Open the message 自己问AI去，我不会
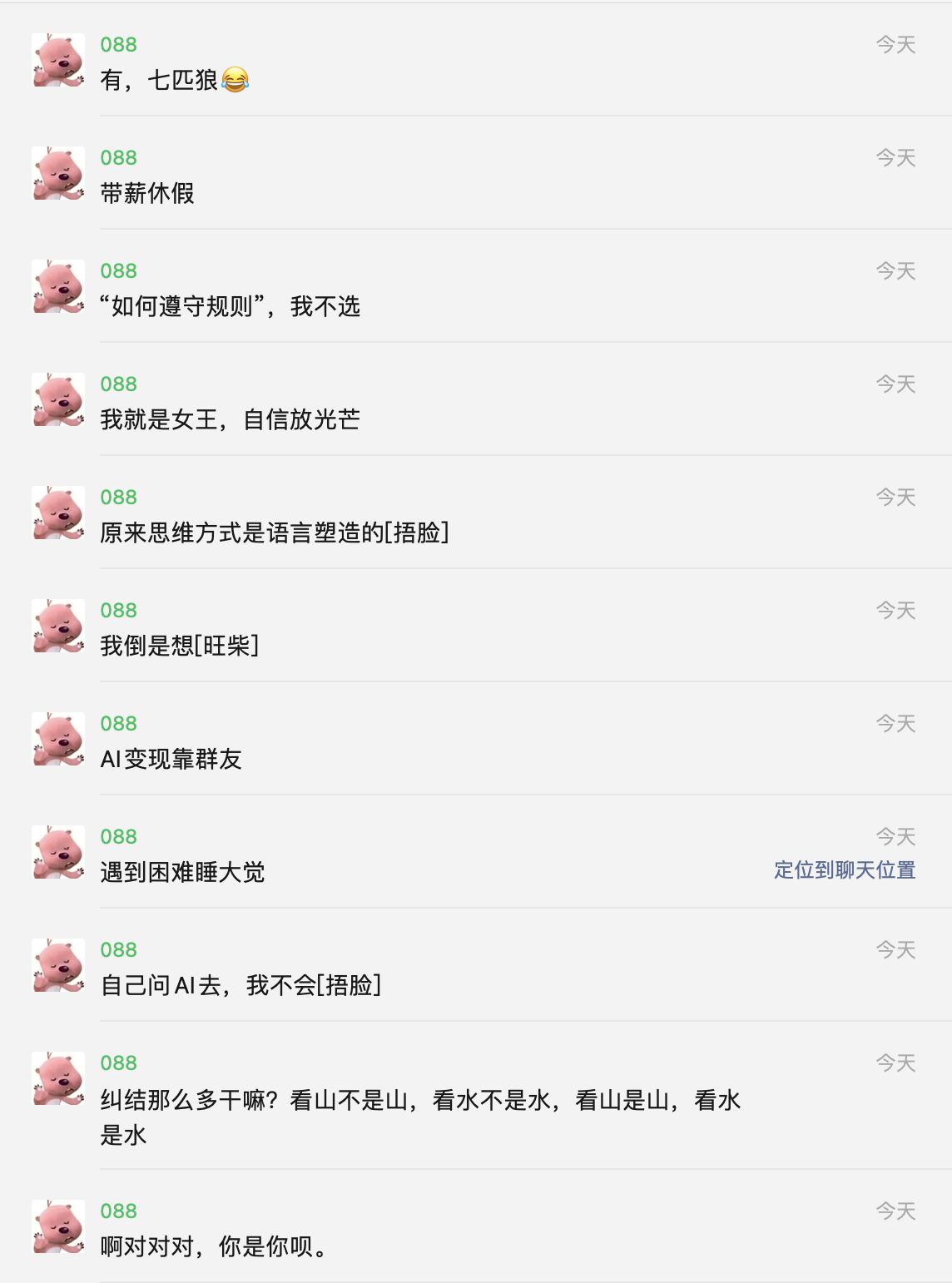 (241, 985)
